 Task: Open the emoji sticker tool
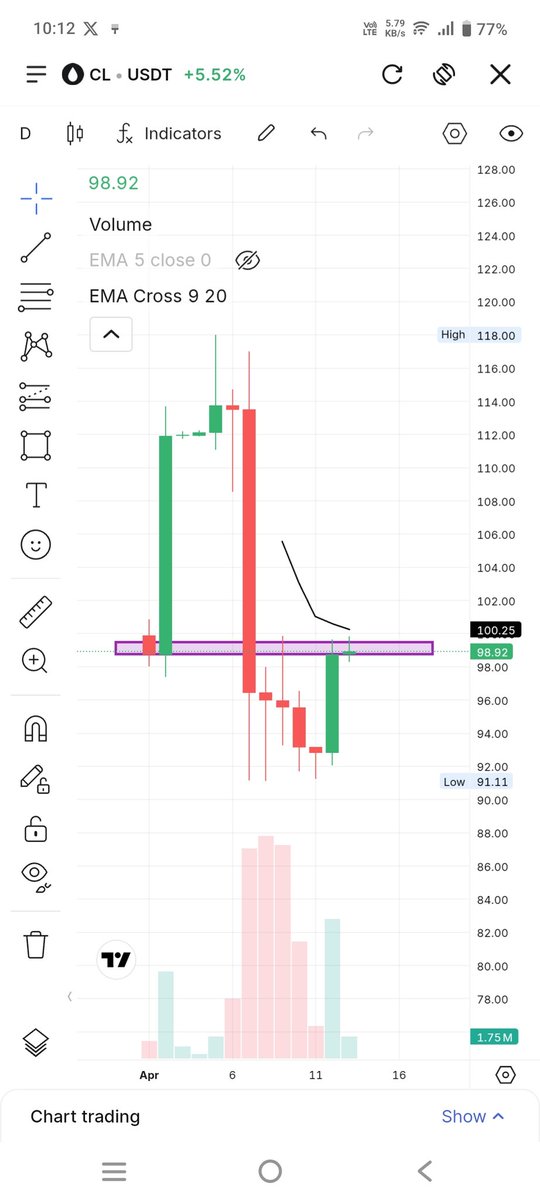click(x=36, y=545)
